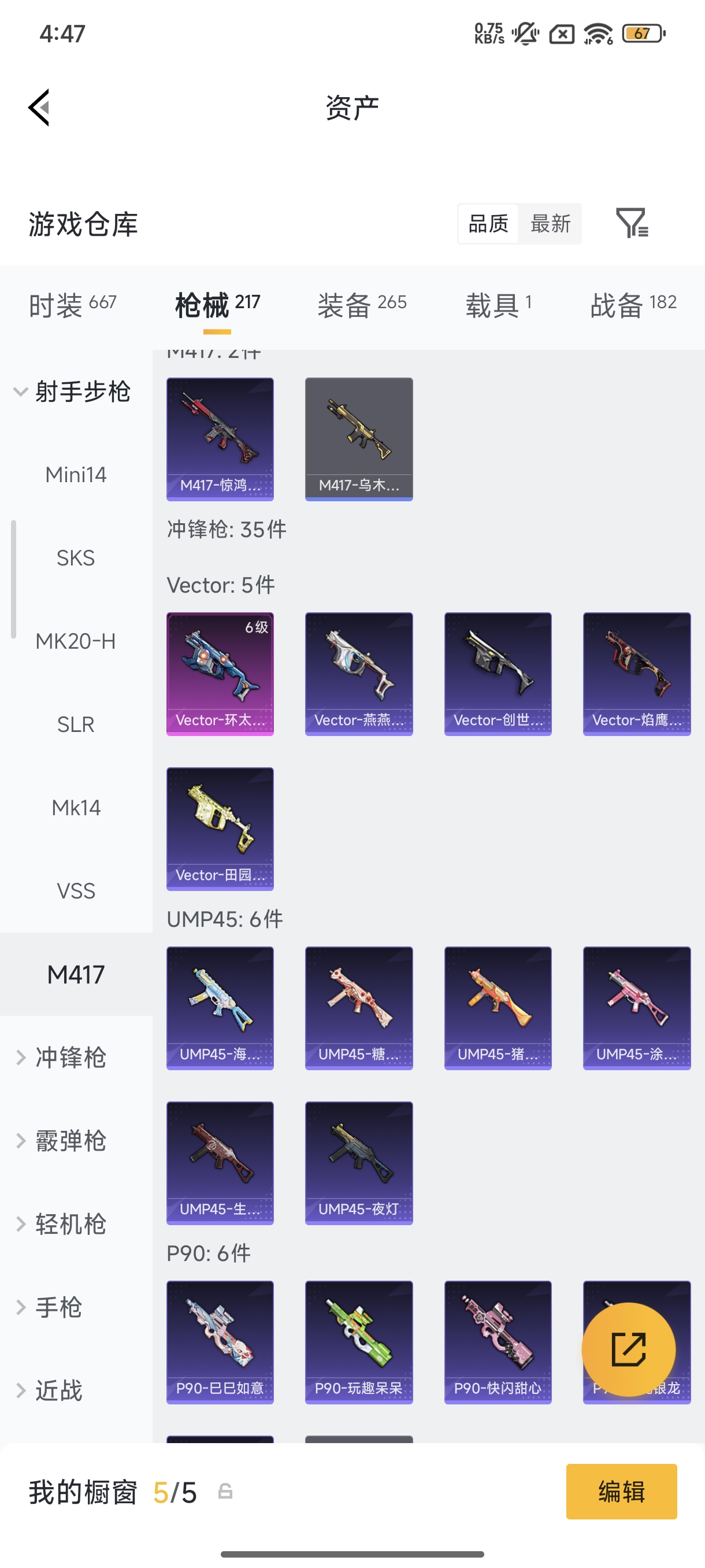Image resolution: width=705 pixels, height=1568 pixels.
Task: Open the level 6 Vector-环太 skin
Action: coord(220,674)
